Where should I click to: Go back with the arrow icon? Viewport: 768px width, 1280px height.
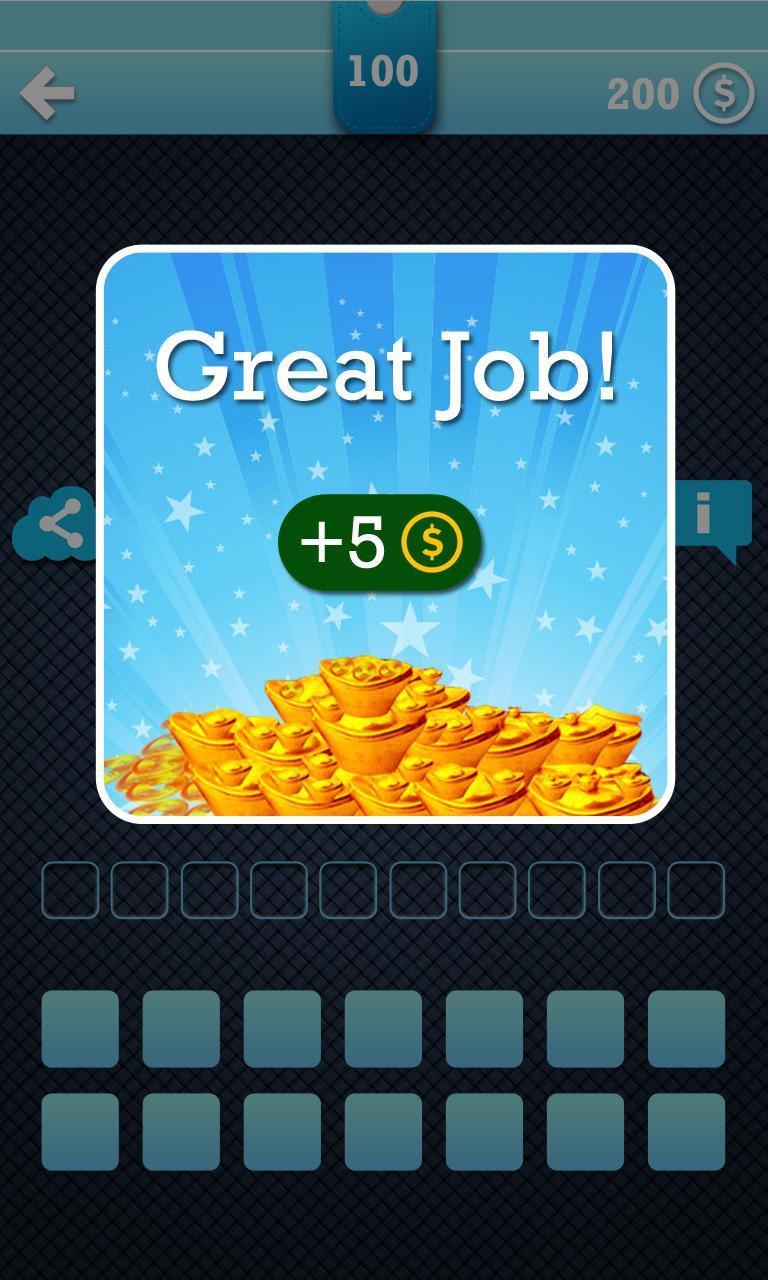pos(47,94)
